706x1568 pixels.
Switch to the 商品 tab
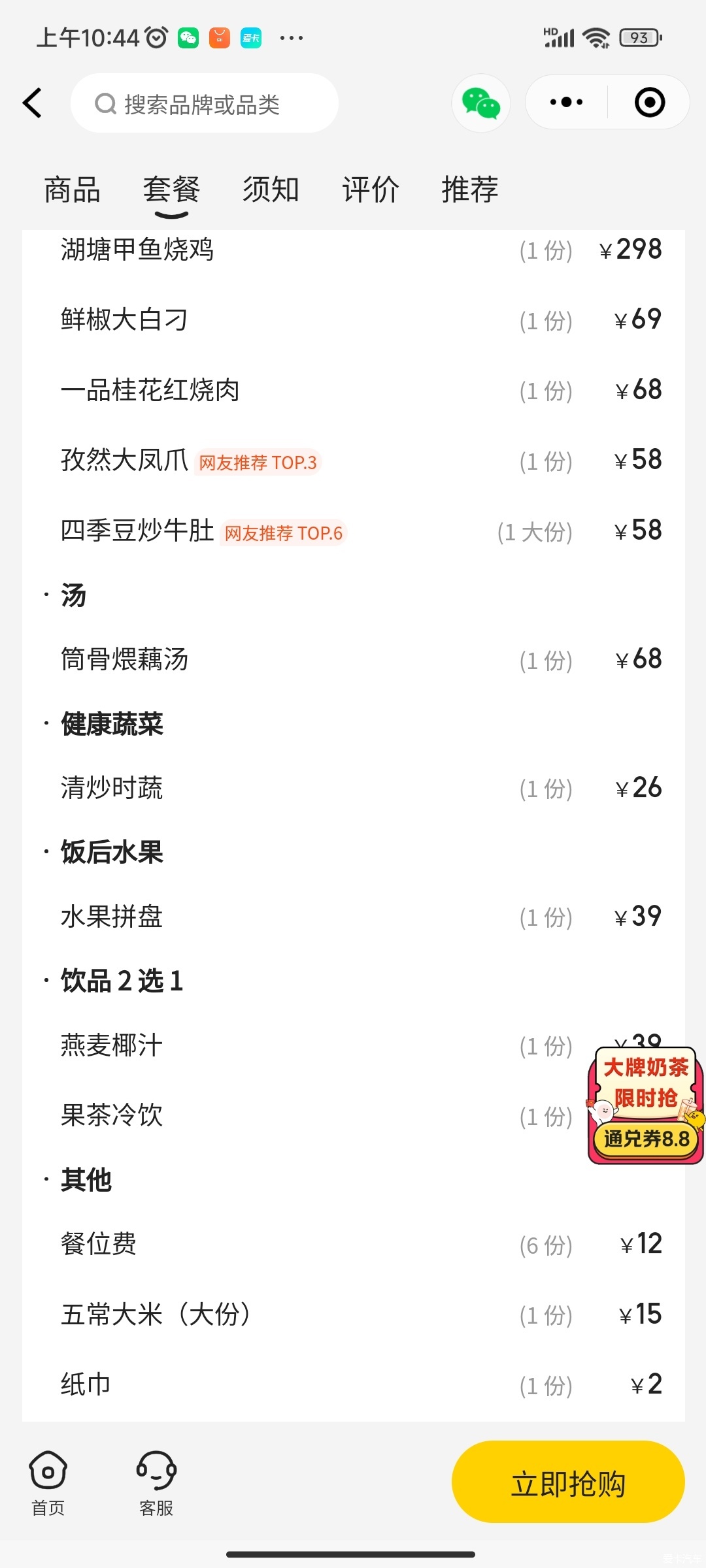pos(72,190)
